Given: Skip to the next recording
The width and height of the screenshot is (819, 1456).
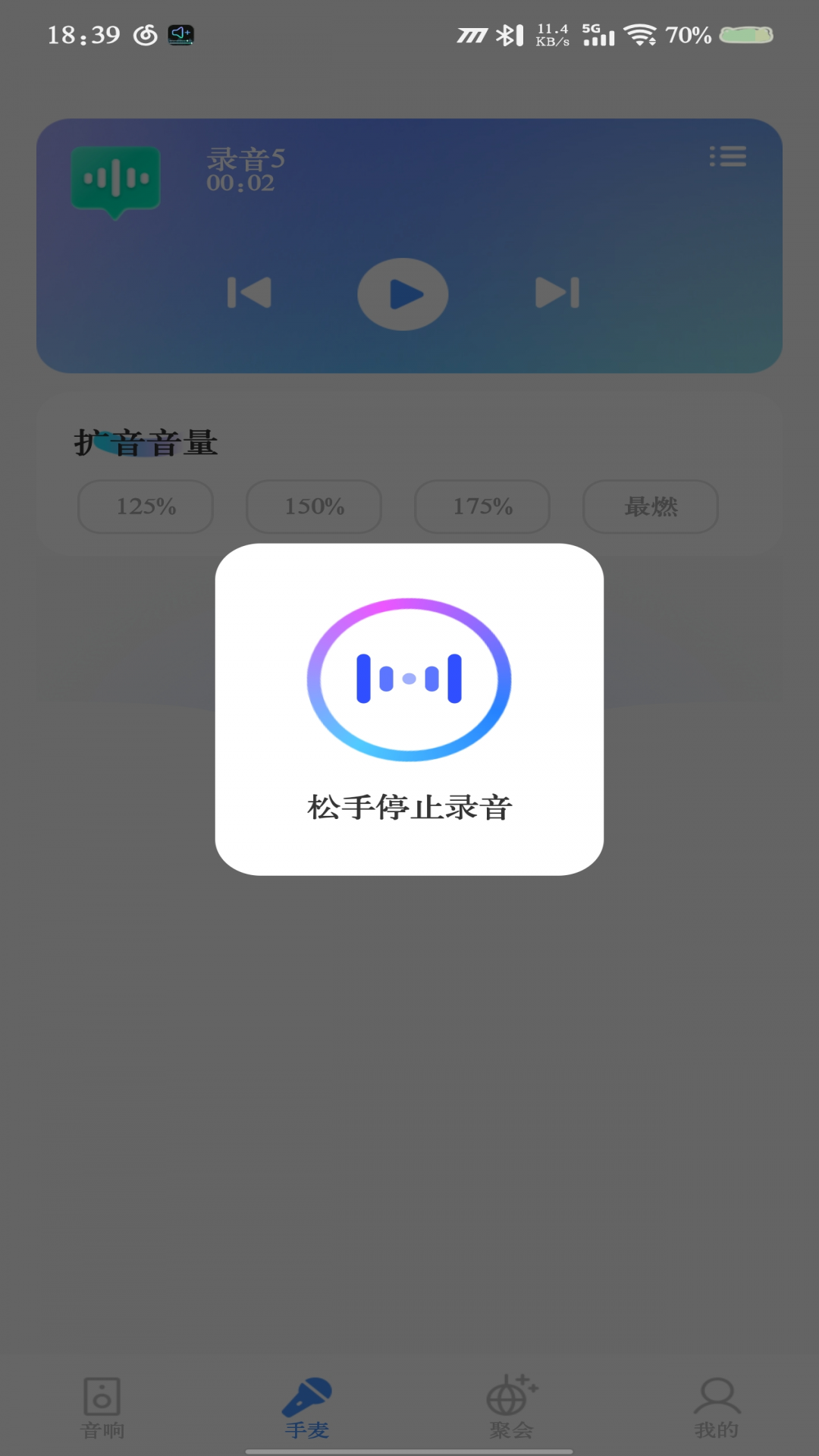Looking at the screenshot, I should click(557, 293).
